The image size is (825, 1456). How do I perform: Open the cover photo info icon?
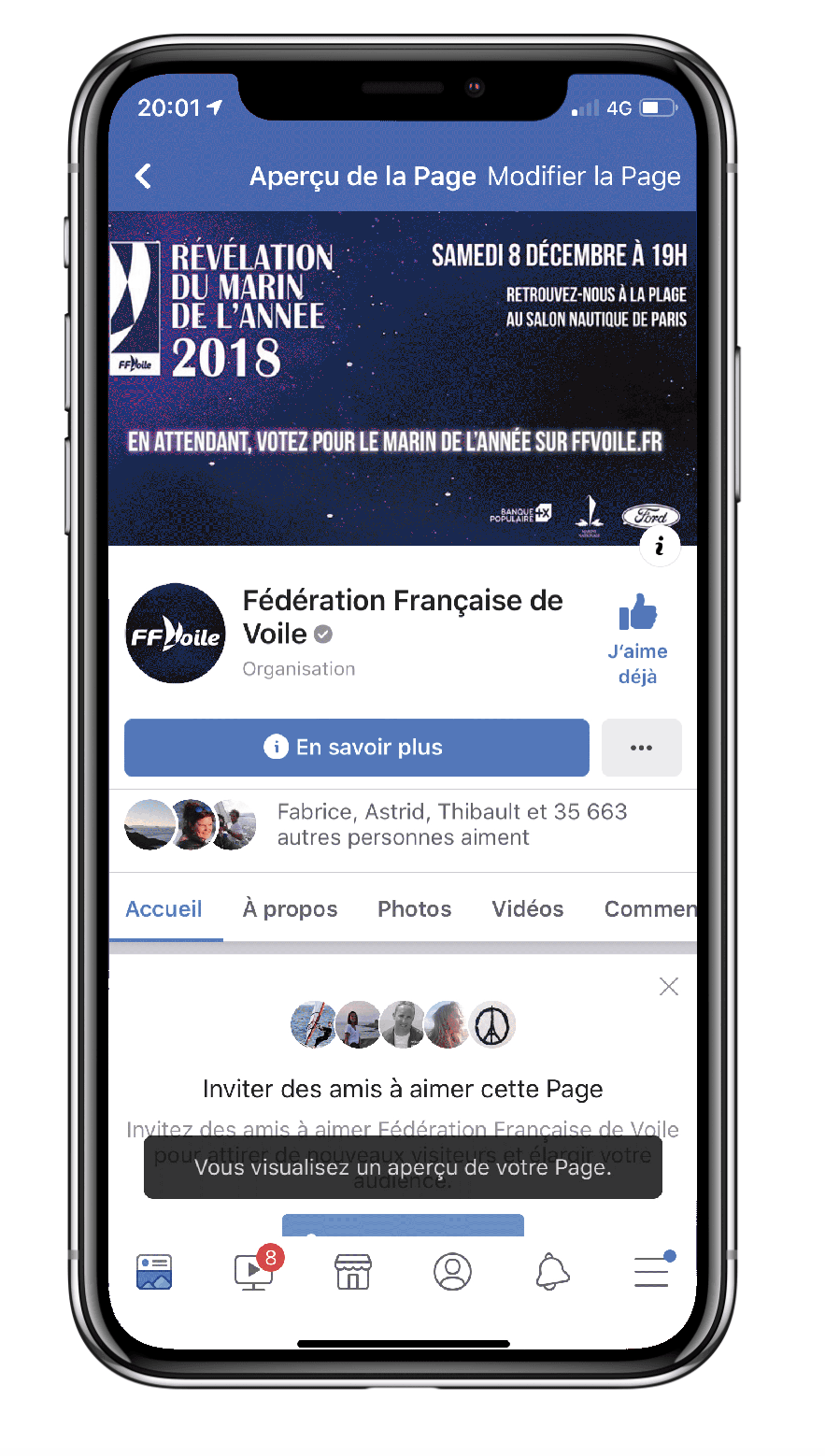[660, 545]
